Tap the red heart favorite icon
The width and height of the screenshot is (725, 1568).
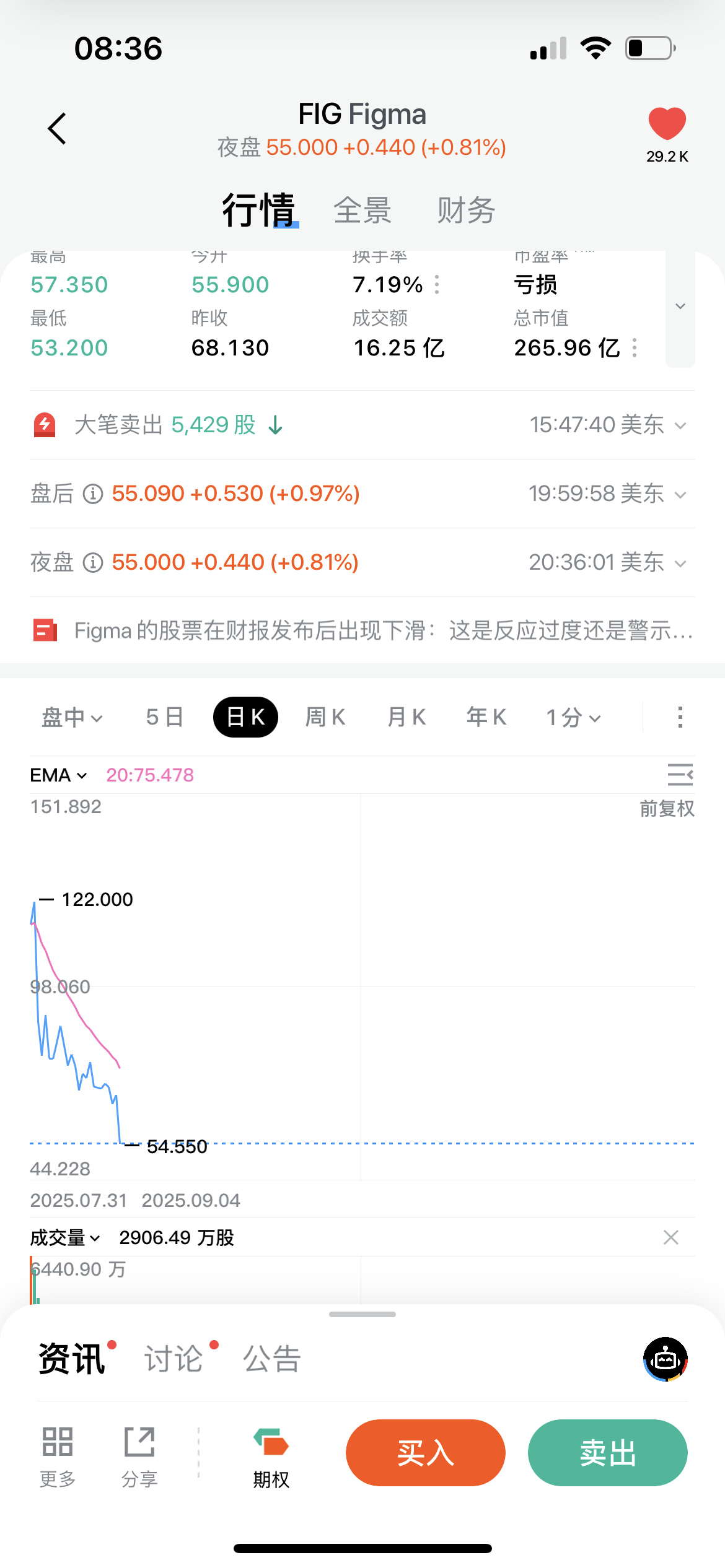667,123
